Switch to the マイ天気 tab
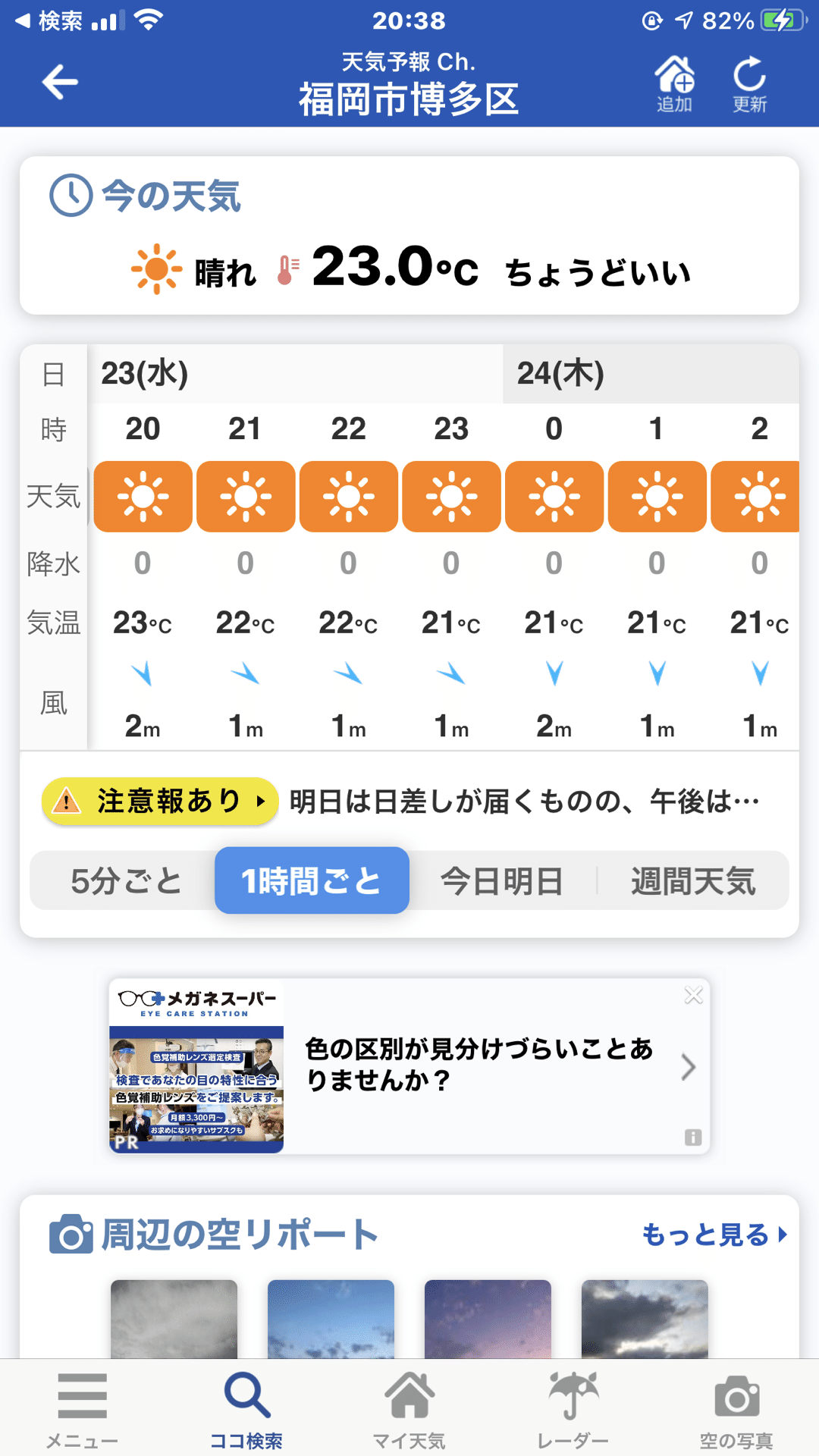819x1456 pixels. pos(409,1409)
